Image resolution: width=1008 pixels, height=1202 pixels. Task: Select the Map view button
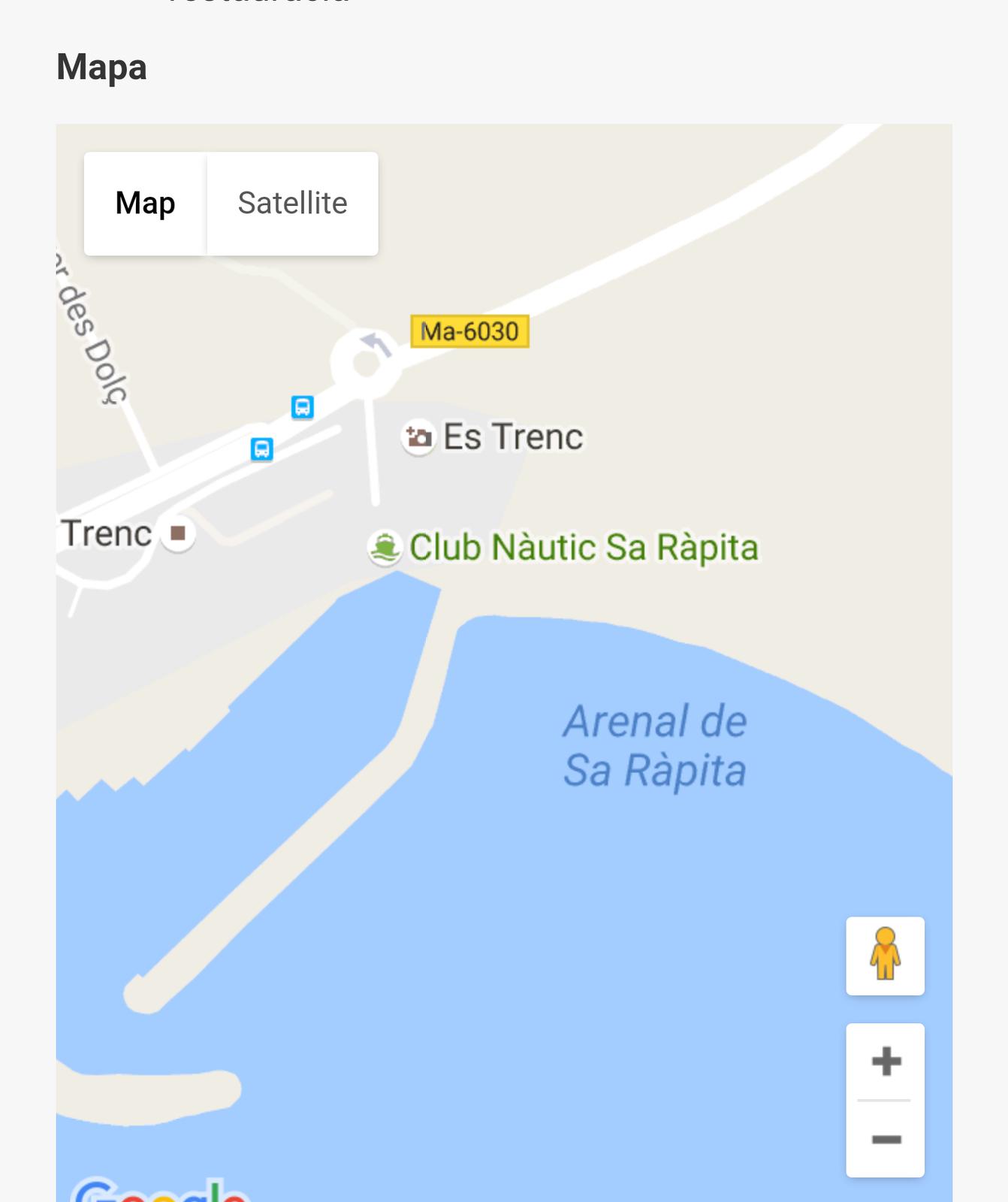tap(145, 204)
